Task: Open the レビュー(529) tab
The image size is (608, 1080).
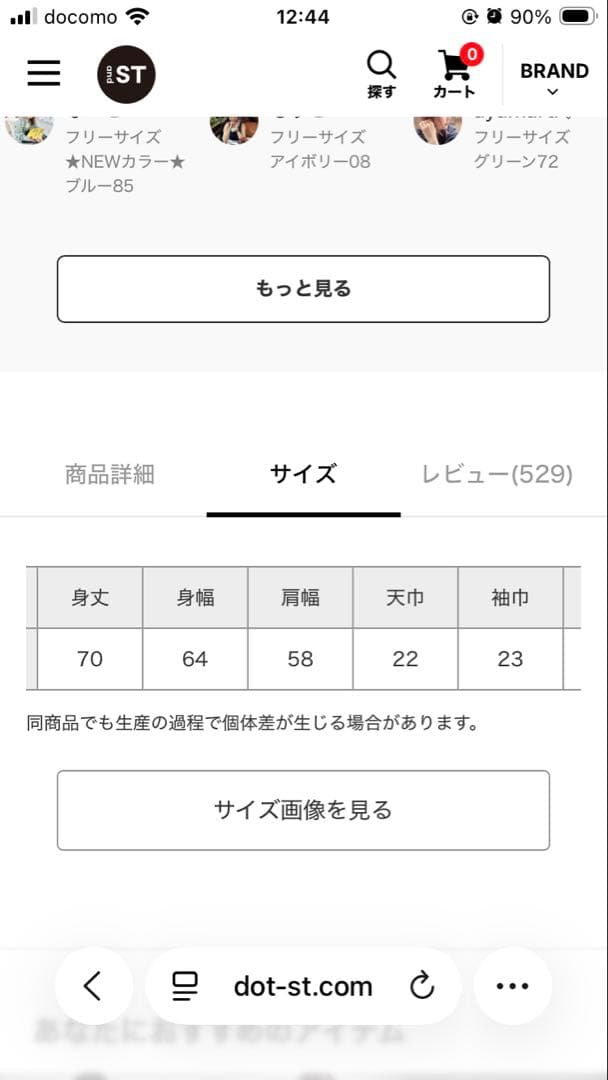Action: (x=497, y=474)
